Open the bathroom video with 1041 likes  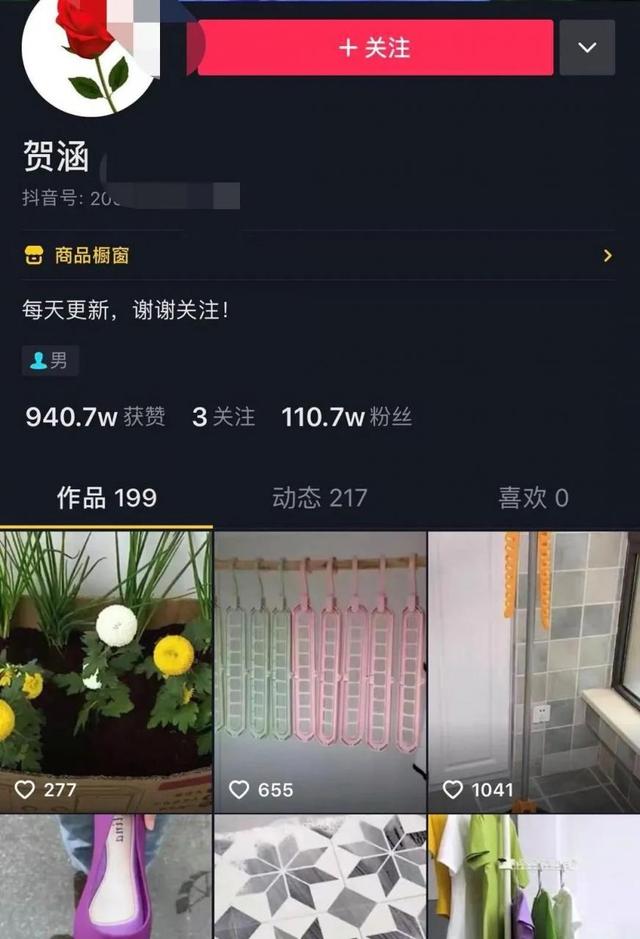click(534, 670)
